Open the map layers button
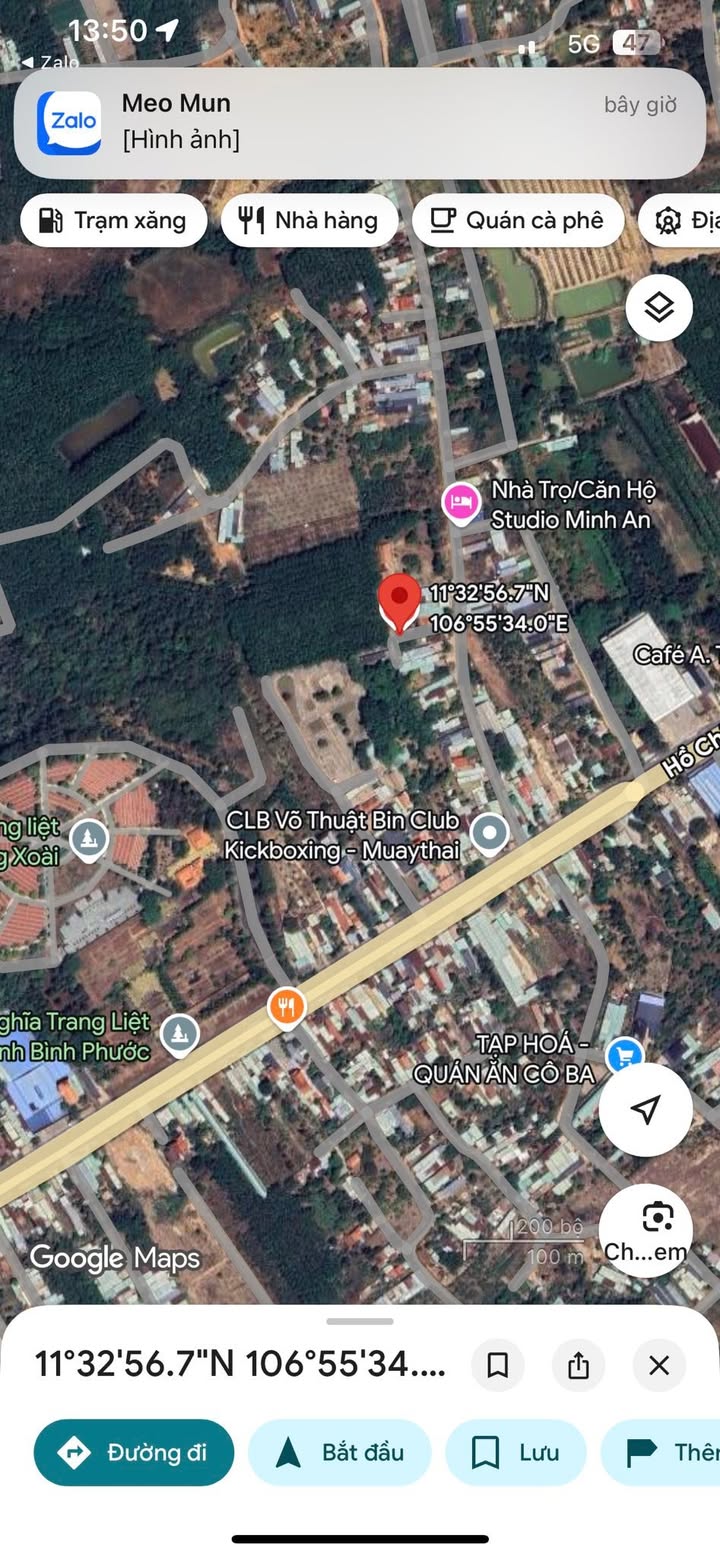Image resolution: width=720 pixels, height=1557 pixels. tap(659, 308)
